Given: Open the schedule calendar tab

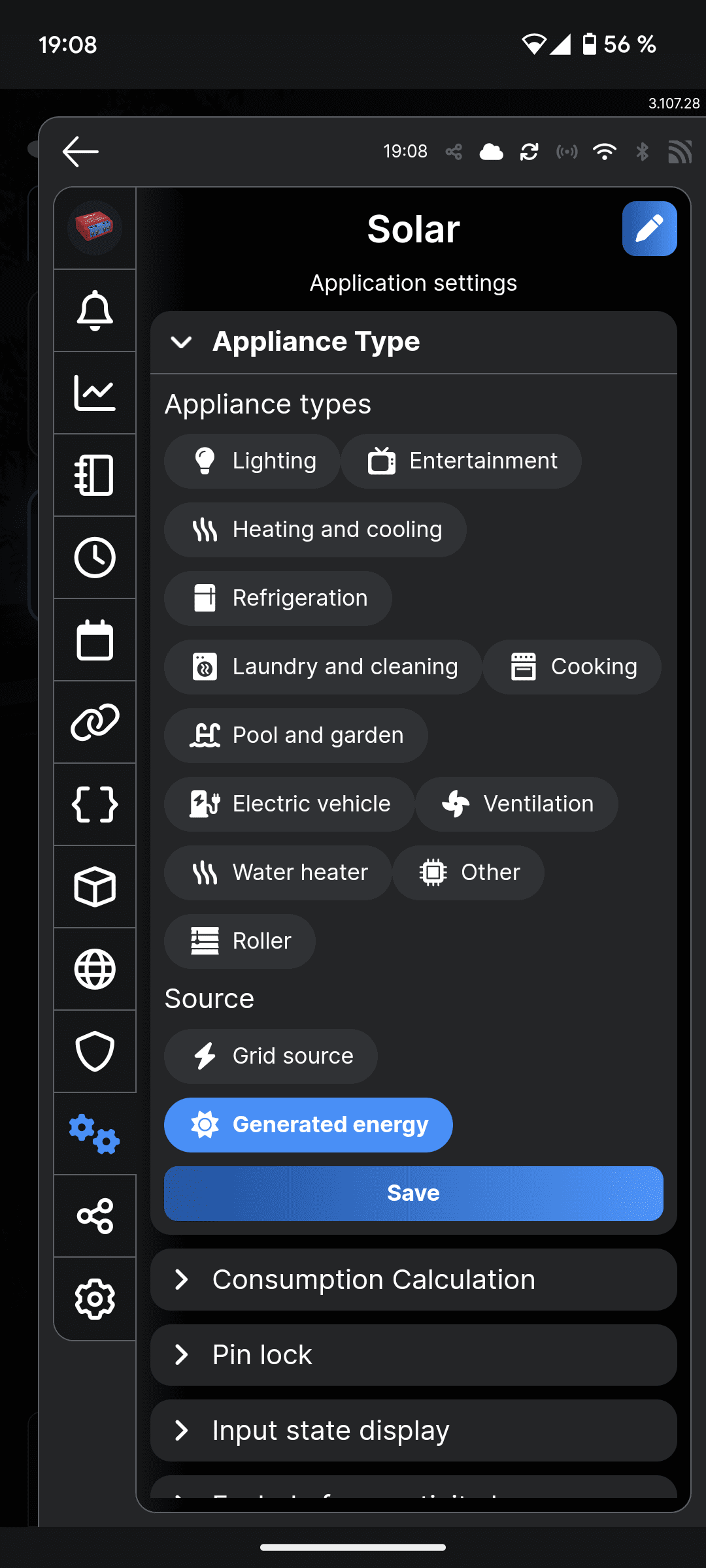Looking at the screenshot, I should (x=95, y=640).
